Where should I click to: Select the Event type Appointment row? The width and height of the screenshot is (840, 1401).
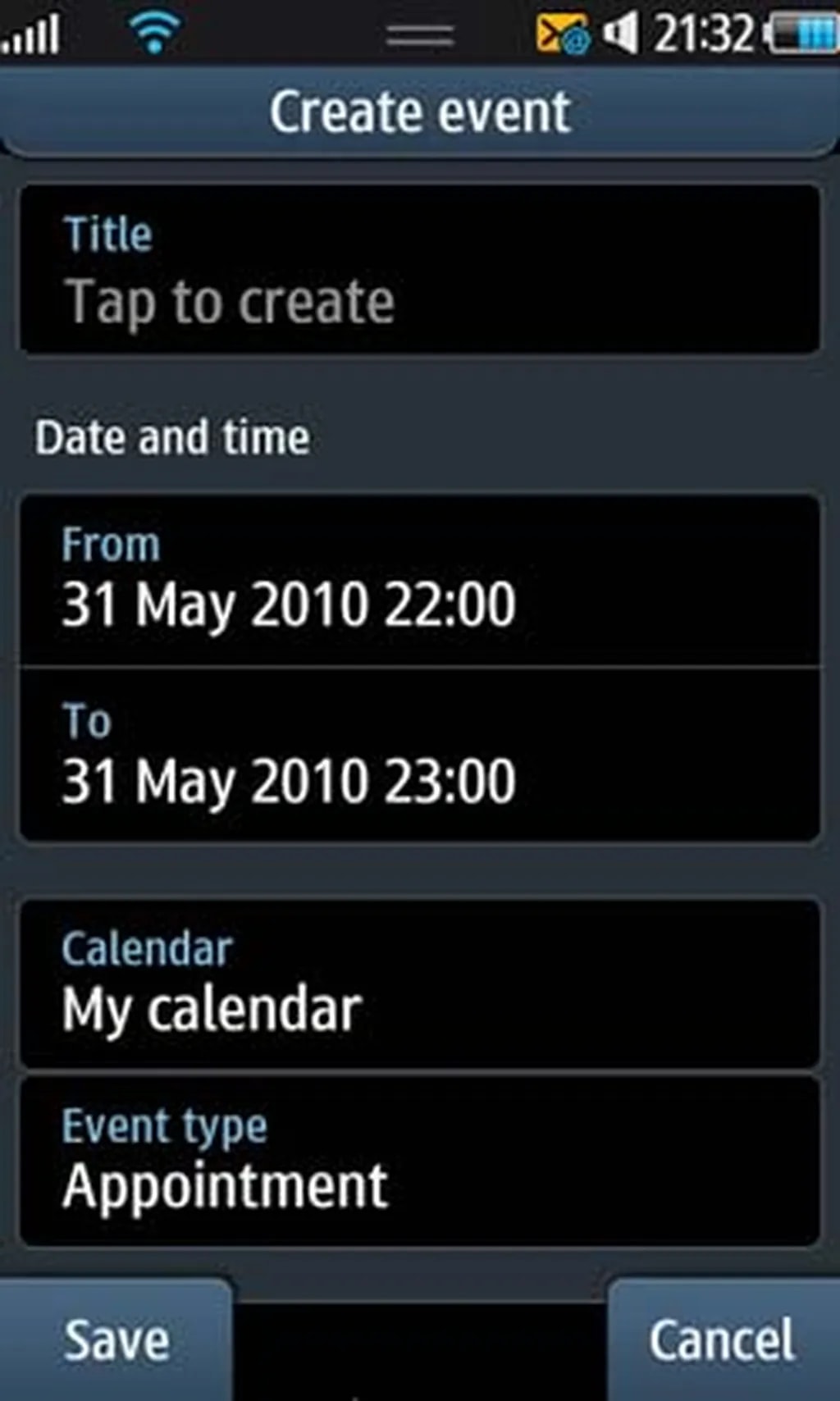coord(419,1161)
